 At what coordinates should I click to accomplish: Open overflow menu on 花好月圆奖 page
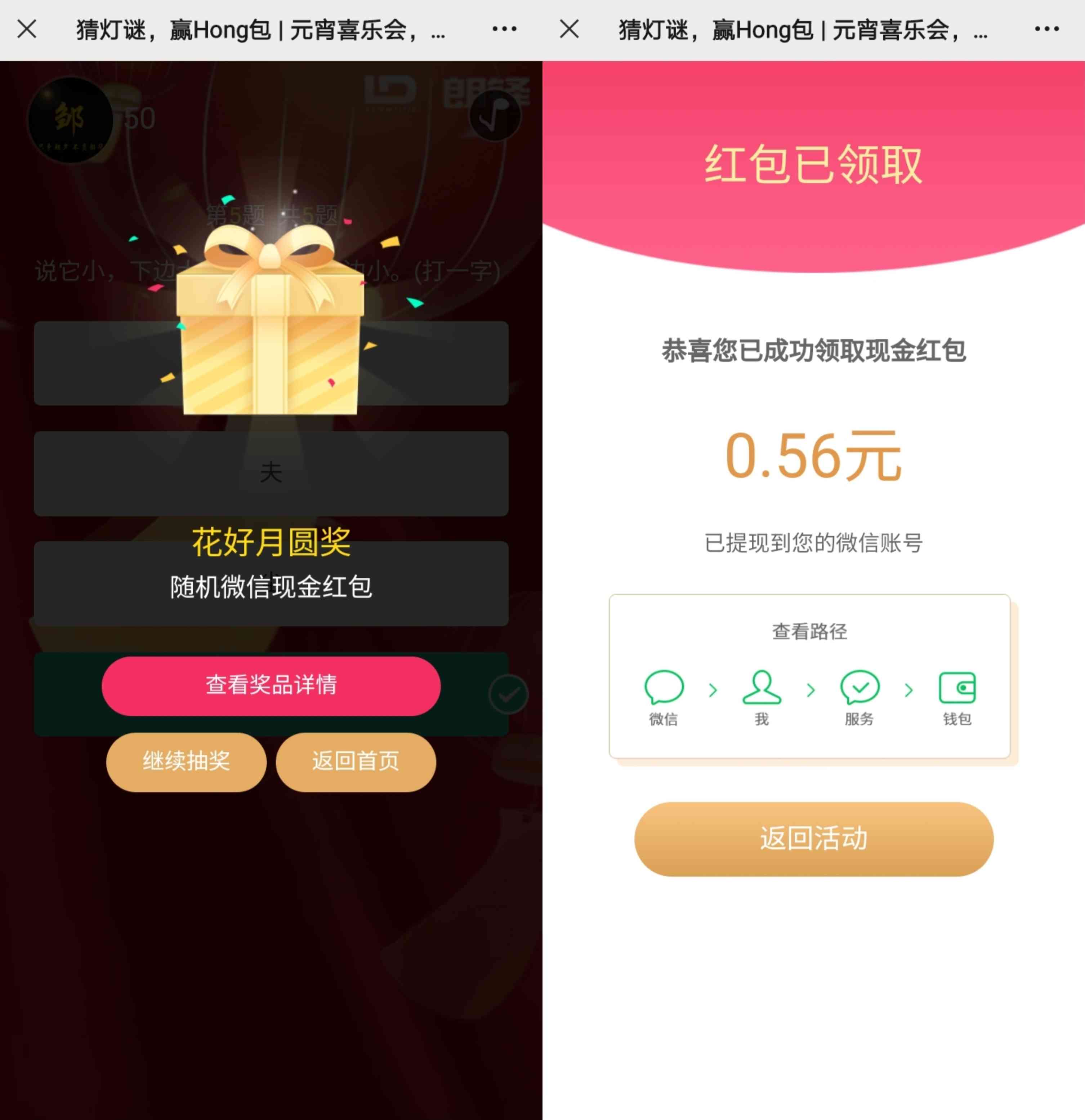pyautogui.click(x=504, y=28)
